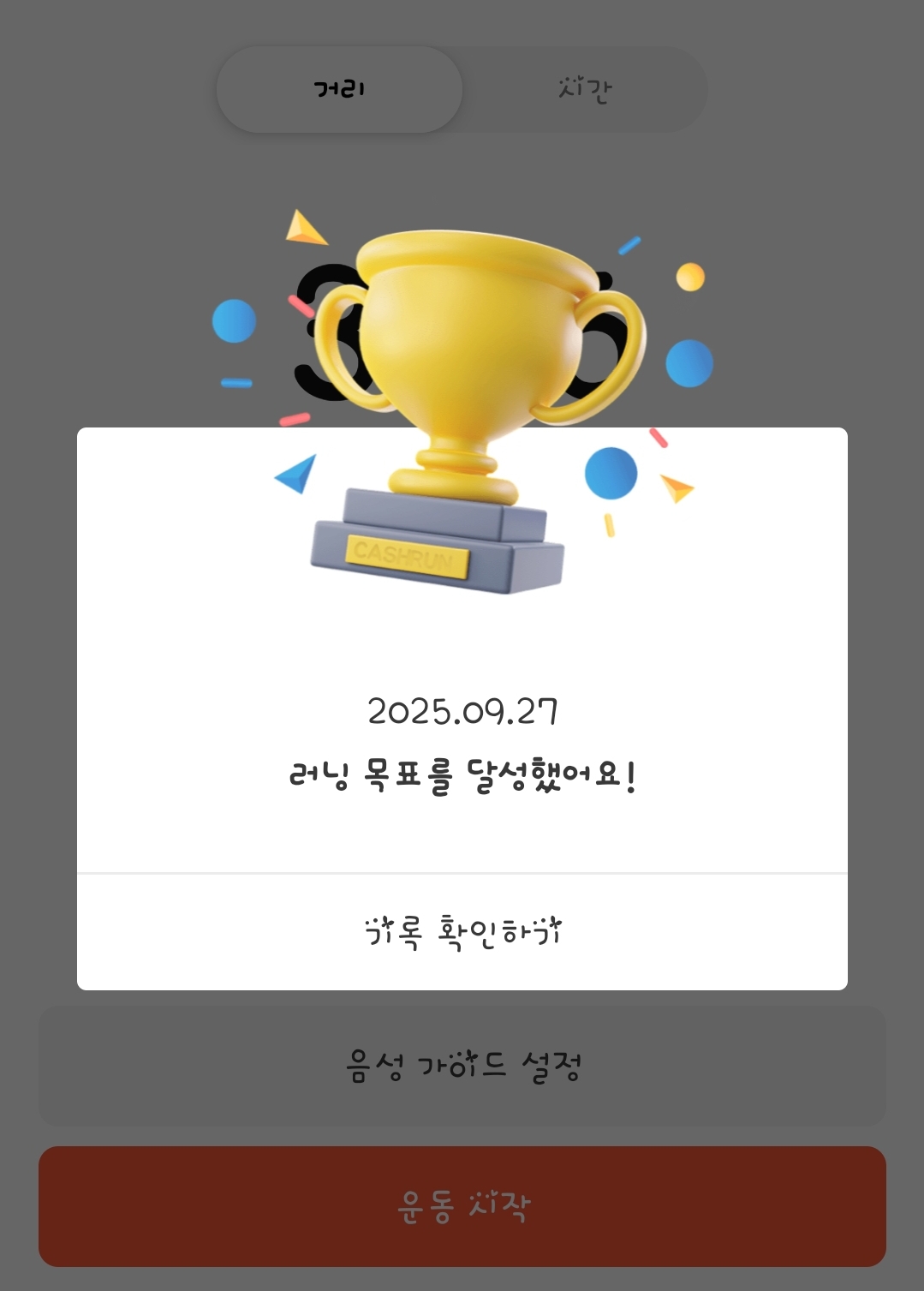Viewport: 924px width, 1291px height.
Task: Tap 기록 확인하기 in the dialog
Action: click(x=462, y=932)
